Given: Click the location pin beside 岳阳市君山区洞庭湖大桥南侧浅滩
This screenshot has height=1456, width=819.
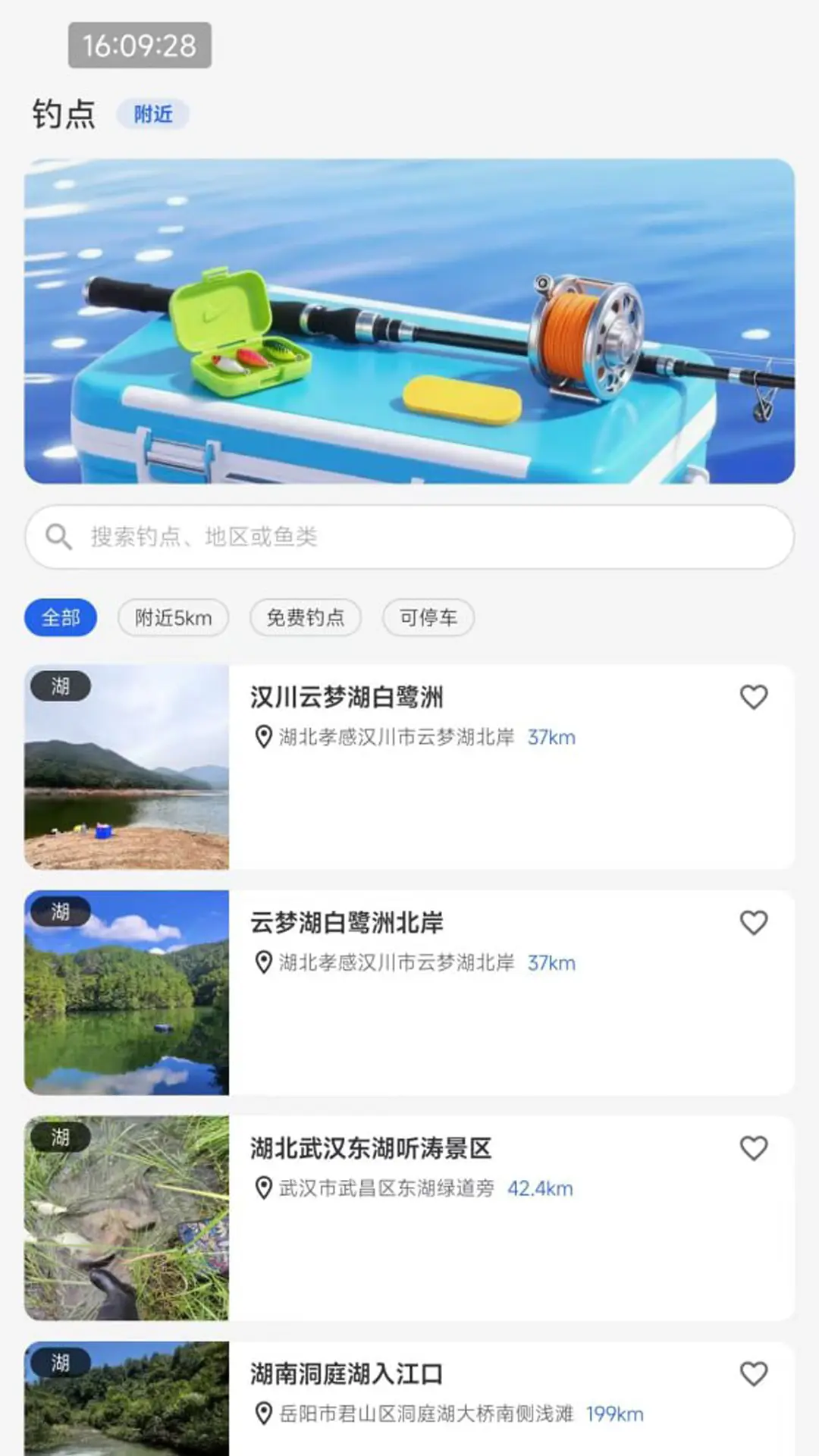Looking at the screenshot, I should (x=263, y=1414).
